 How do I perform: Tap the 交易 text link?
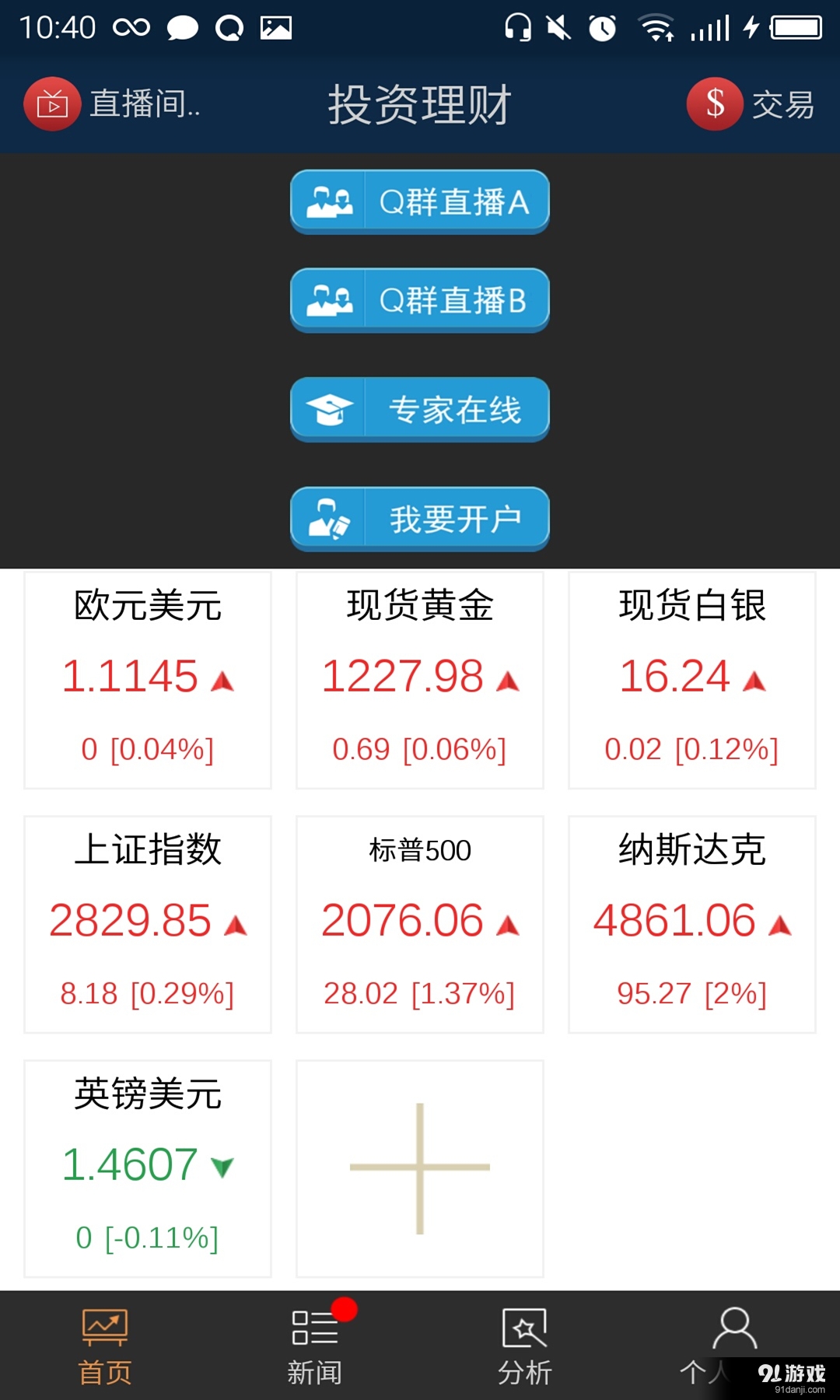click(x=782, y=106)
